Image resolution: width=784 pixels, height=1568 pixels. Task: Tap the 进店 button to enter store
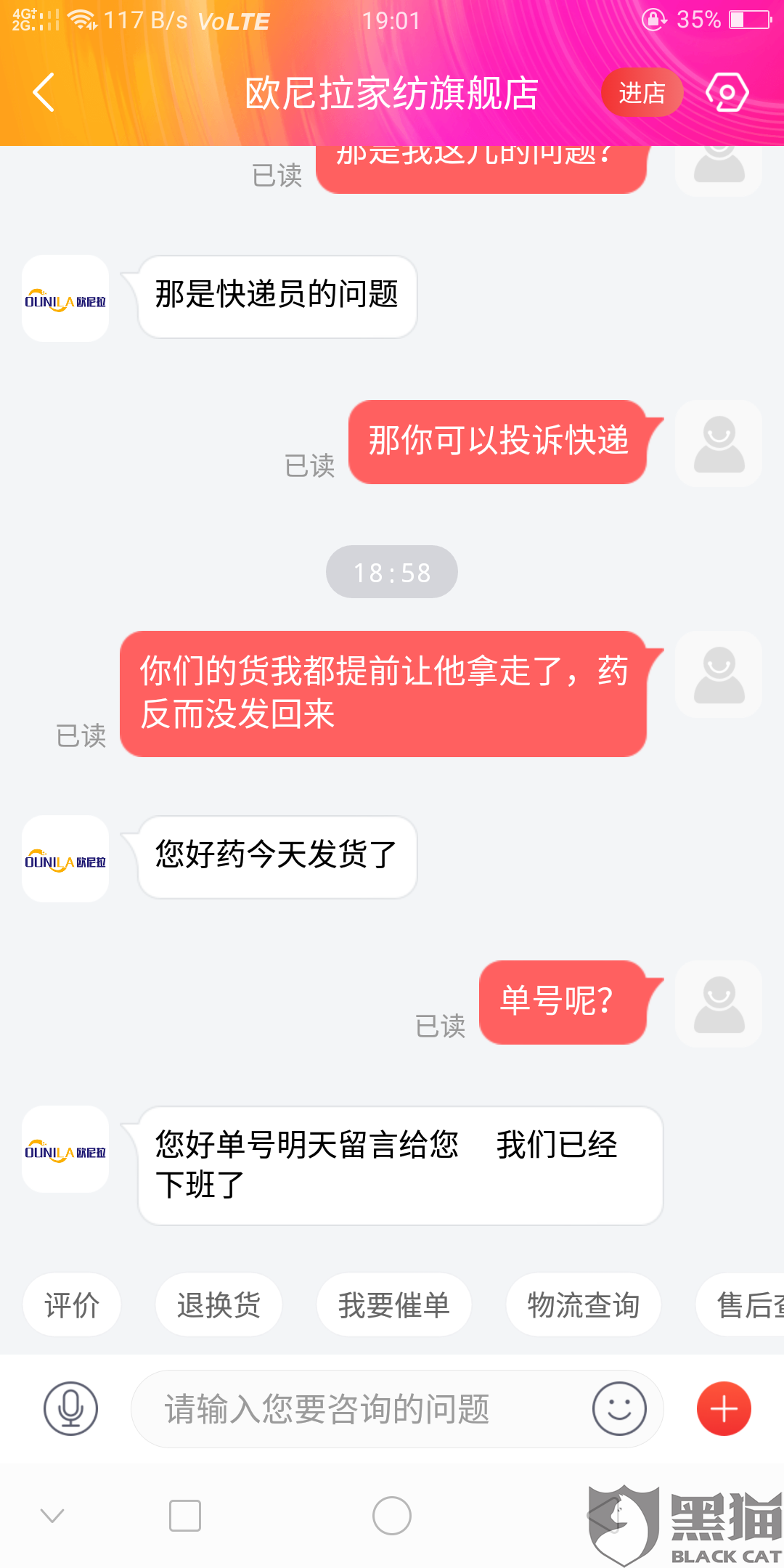[x=642, y=92]
